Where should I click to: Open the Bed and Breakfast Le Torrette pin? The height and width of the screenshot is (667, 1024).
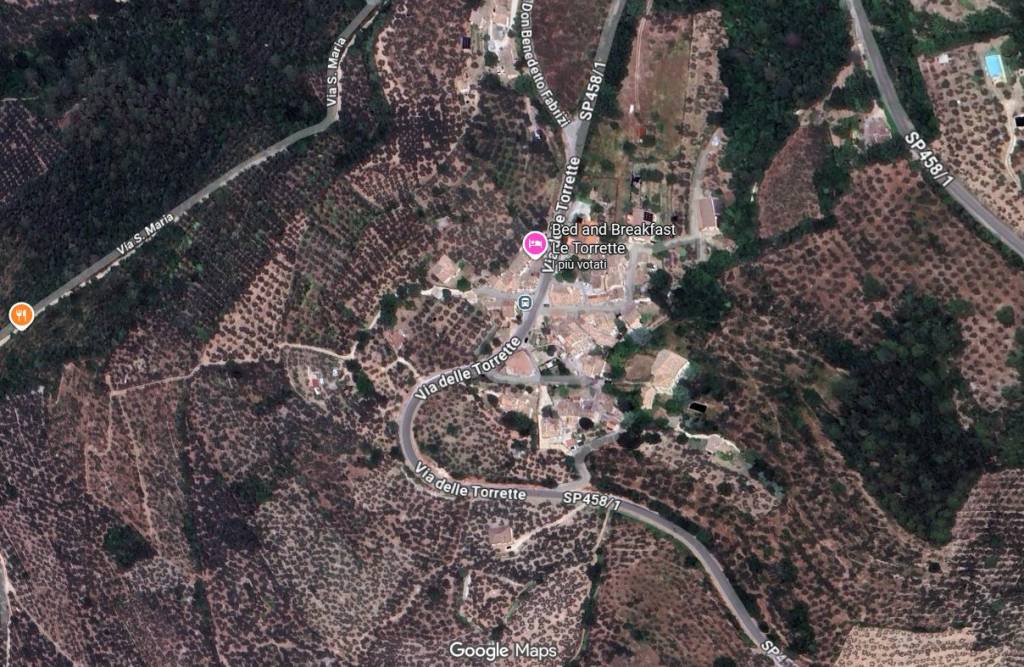coord(535,243)
